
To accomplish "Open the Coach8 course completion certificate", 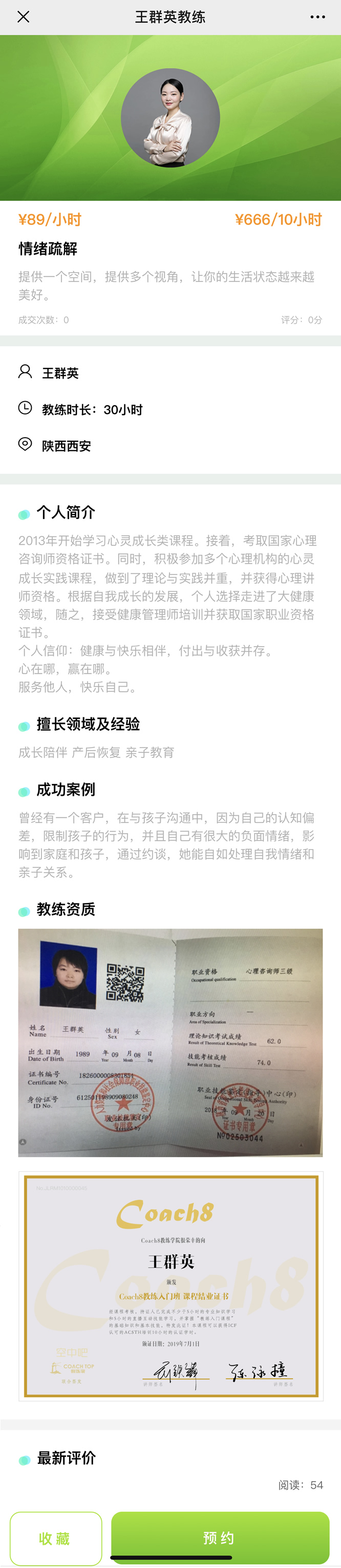I will click(170, 1286).
